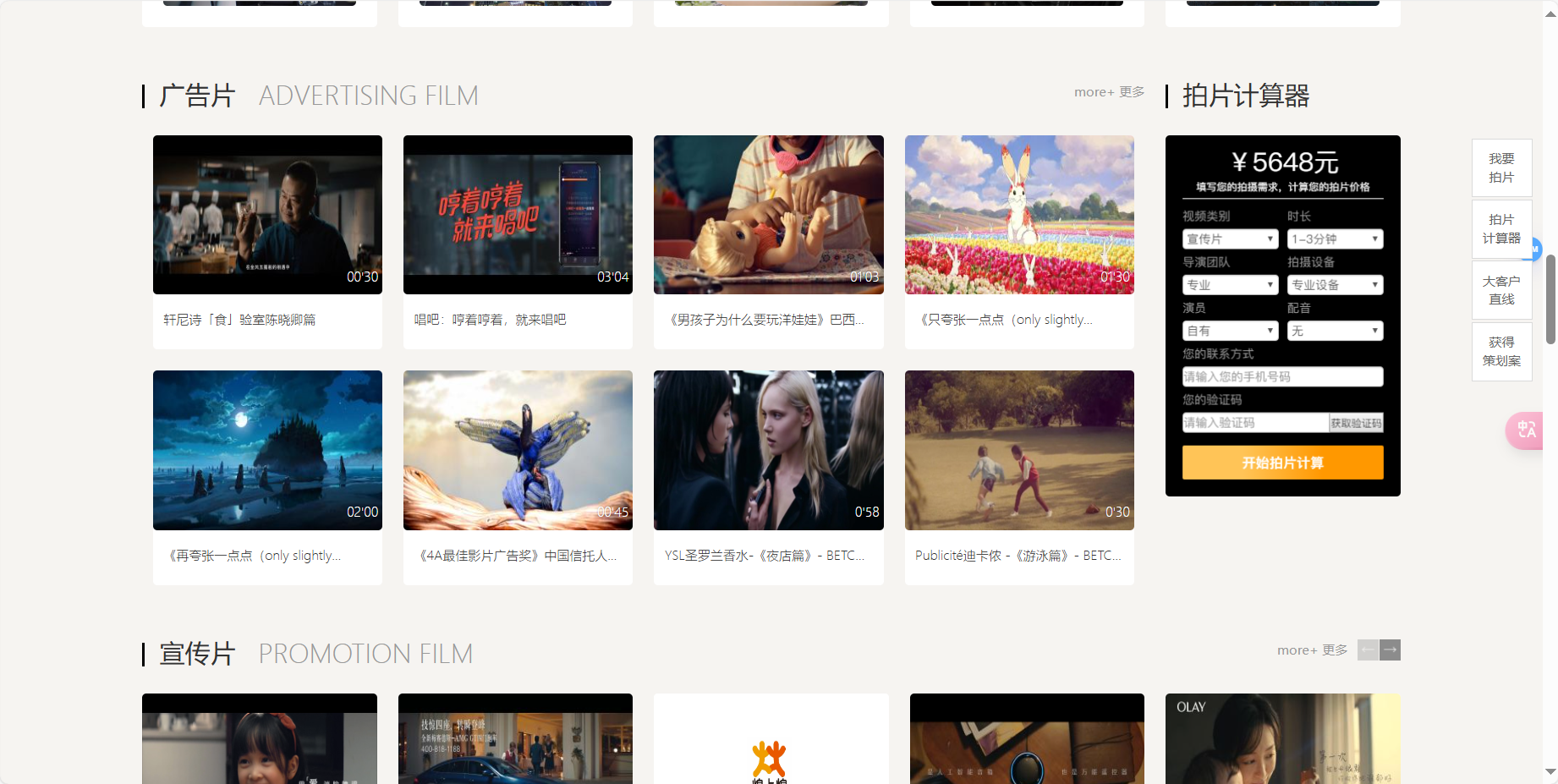This screenshot has width=1558, height=784.
Task: Start calculation with 开始拍片计算
Action: point(1282,463)
